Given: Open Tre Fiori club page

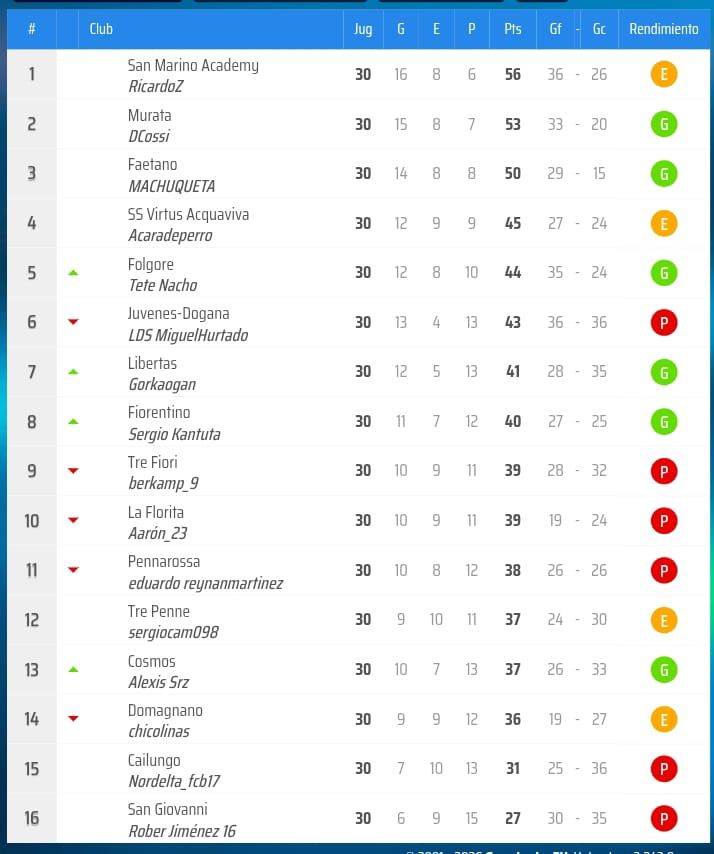Looking at the screenshot, I should point(153,462).
